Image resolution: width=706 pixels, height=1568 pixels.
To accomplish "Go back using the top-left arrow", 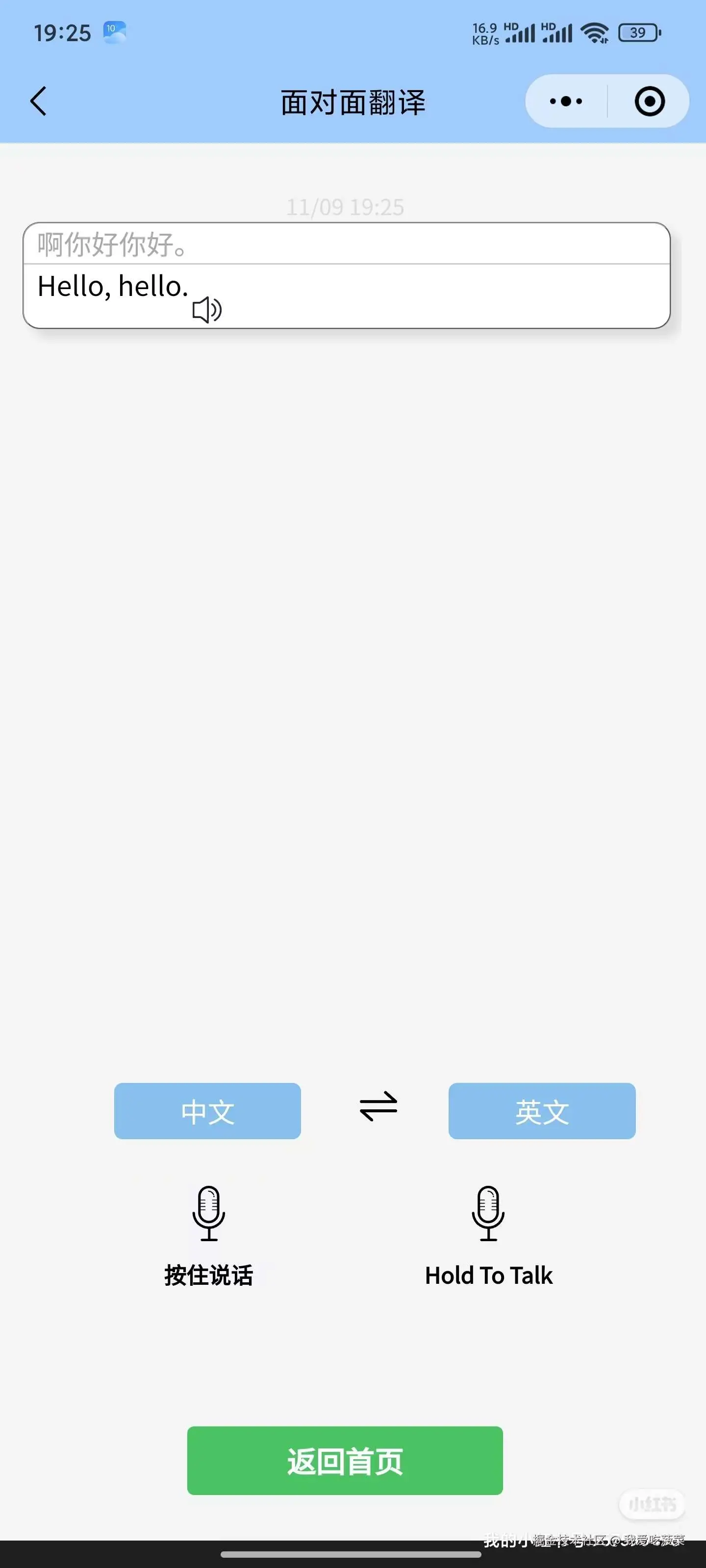I will pyautogui.click(x=38, y=101).
